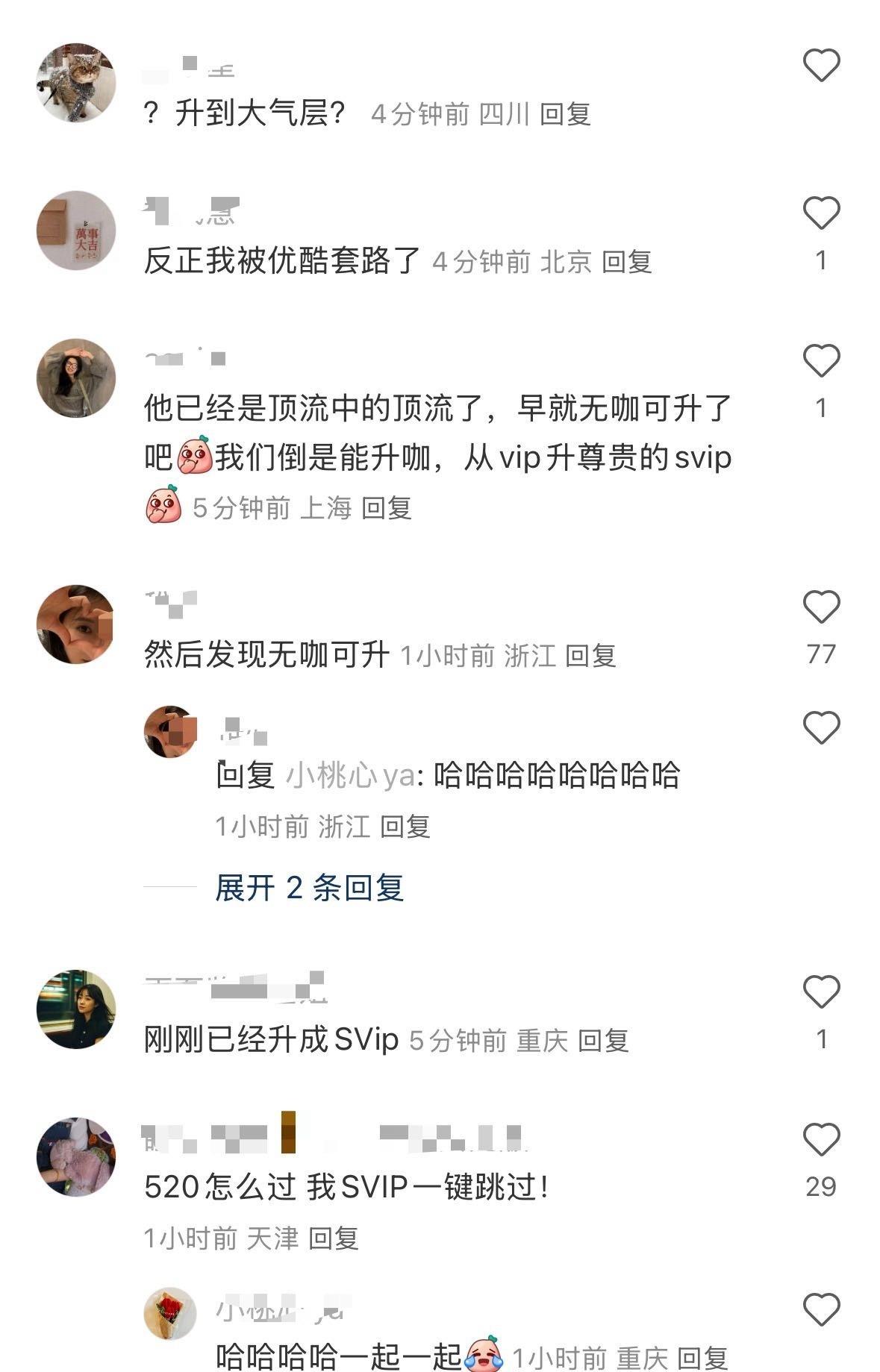Reply to the comment '升到大气层?'
This screenshot has width=880, height=1372.
point(565,114)
